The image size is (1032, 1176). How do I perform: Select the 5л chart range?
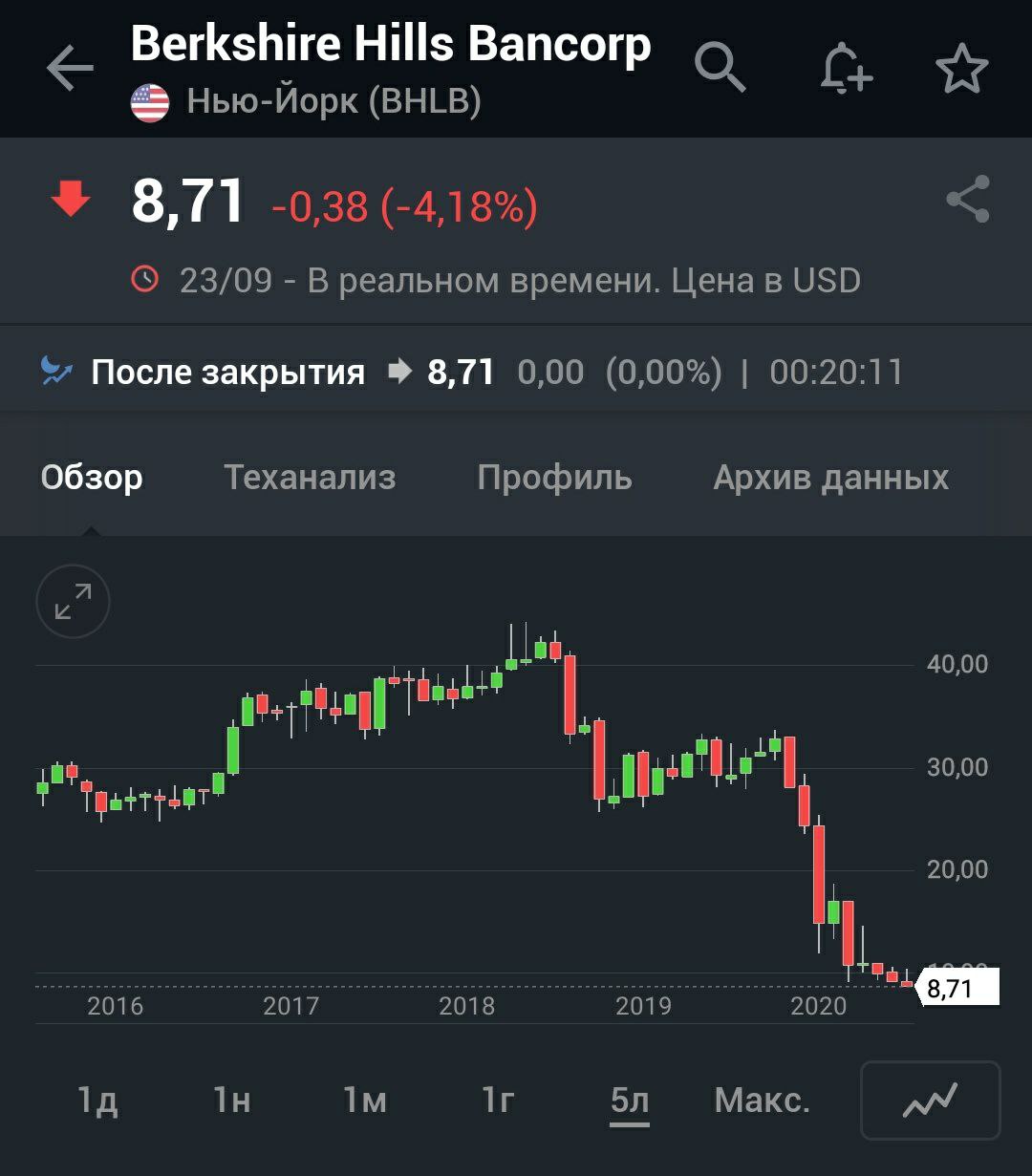tap(630, 1101)
